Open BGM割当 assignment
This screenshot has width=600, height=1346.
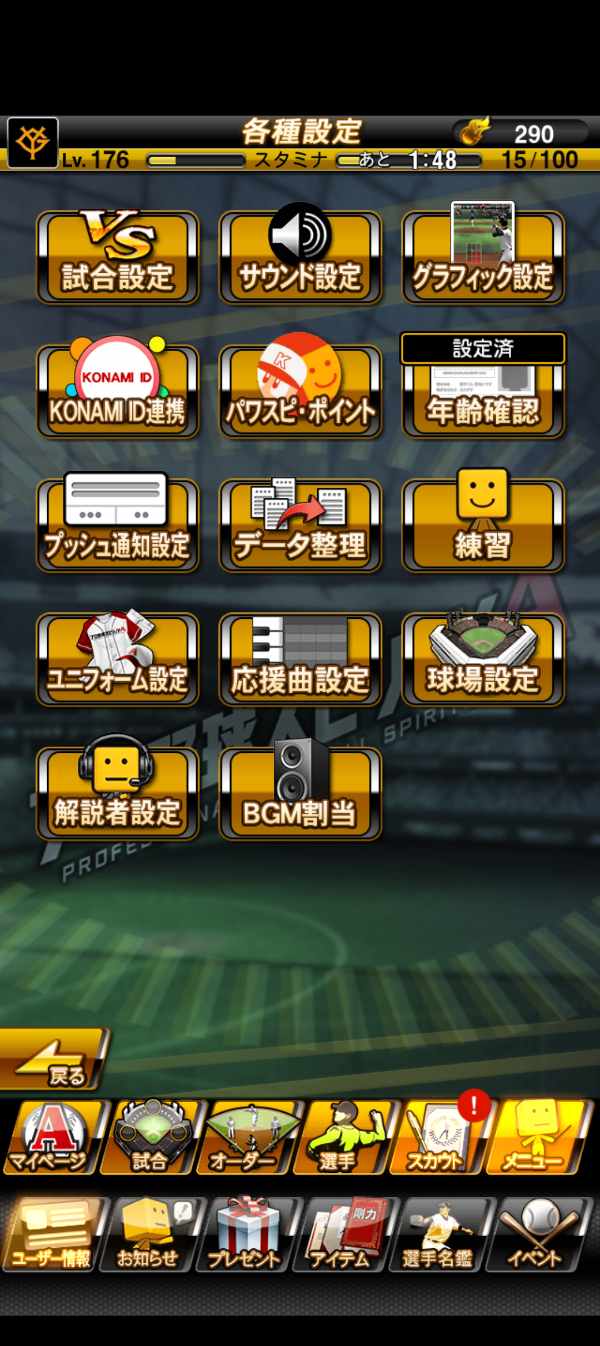pos(300,793)
